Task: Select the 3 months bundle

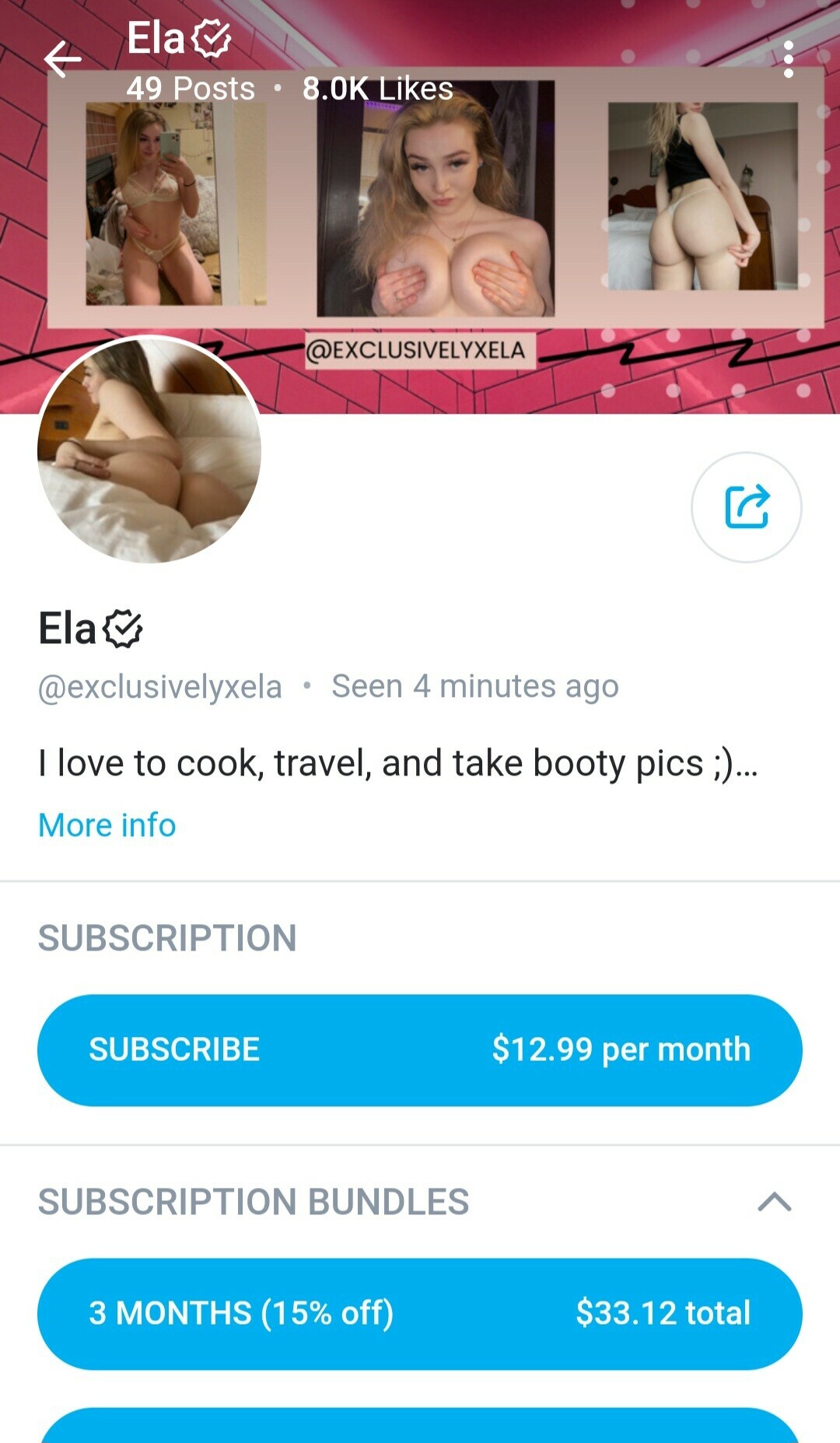Action: tap(420, 1314)
